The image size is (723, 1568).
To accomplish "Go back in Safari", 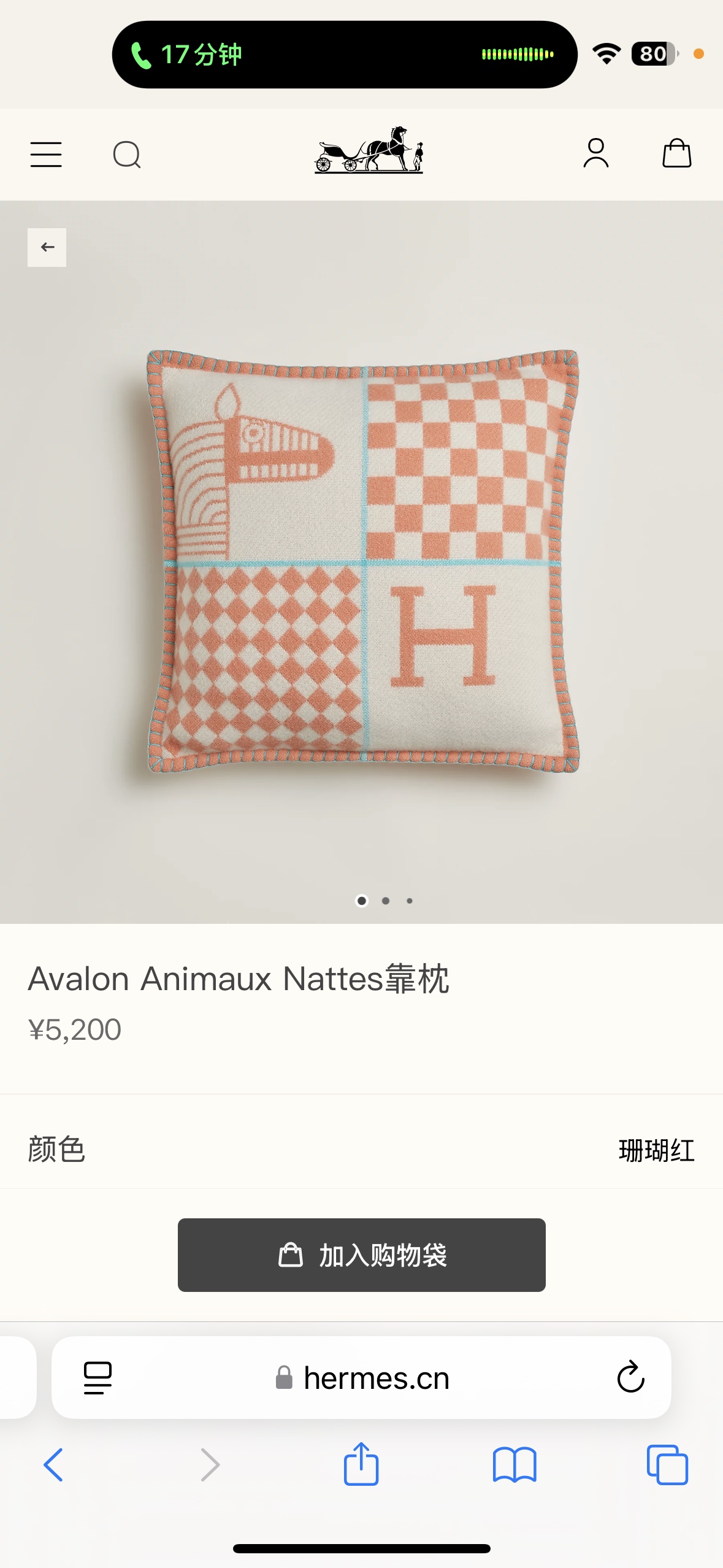I will (54, 1465).
